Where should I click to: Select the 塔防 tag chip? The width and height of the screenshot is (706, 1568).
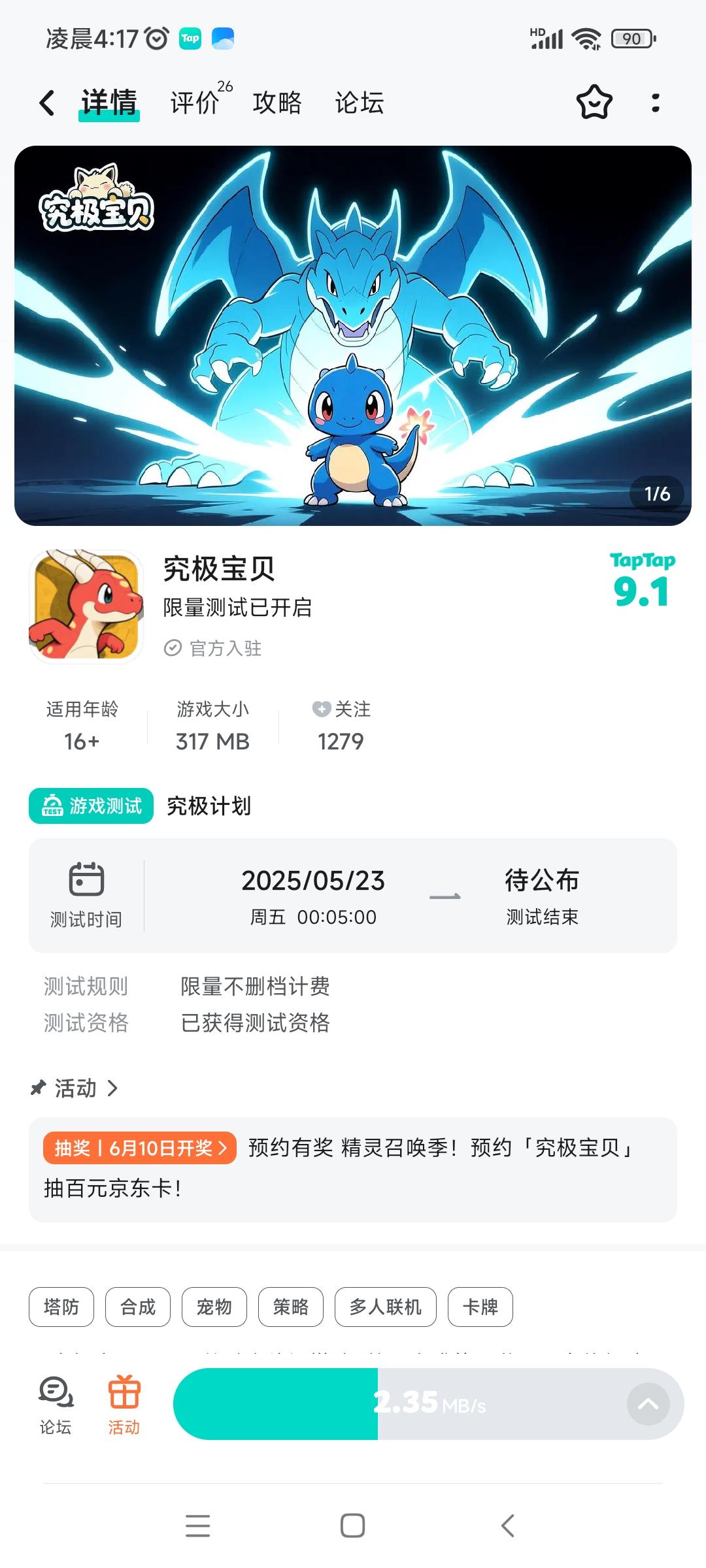point(61,1307)
